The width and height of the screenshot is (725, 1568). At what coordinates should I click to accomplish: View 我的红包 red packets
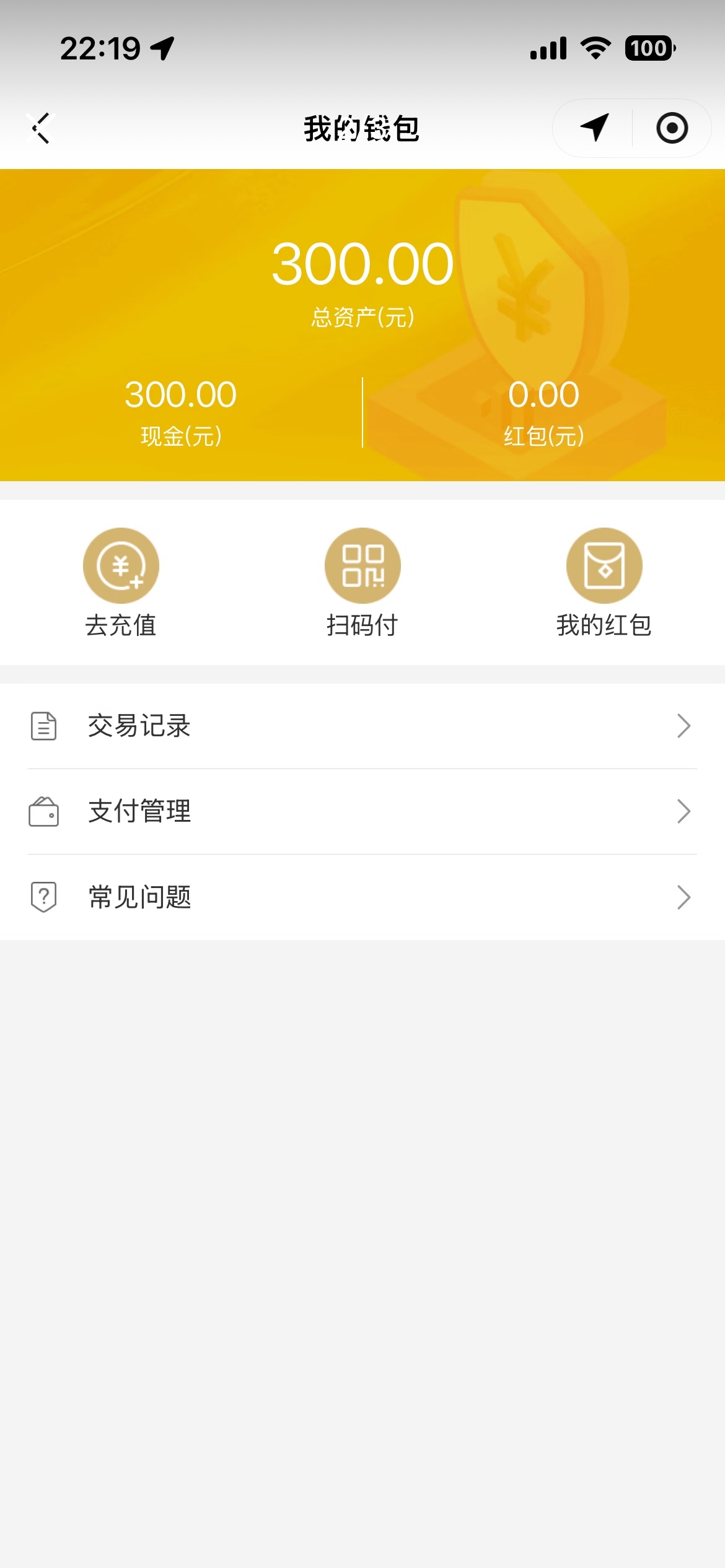(x=604, y=582)
